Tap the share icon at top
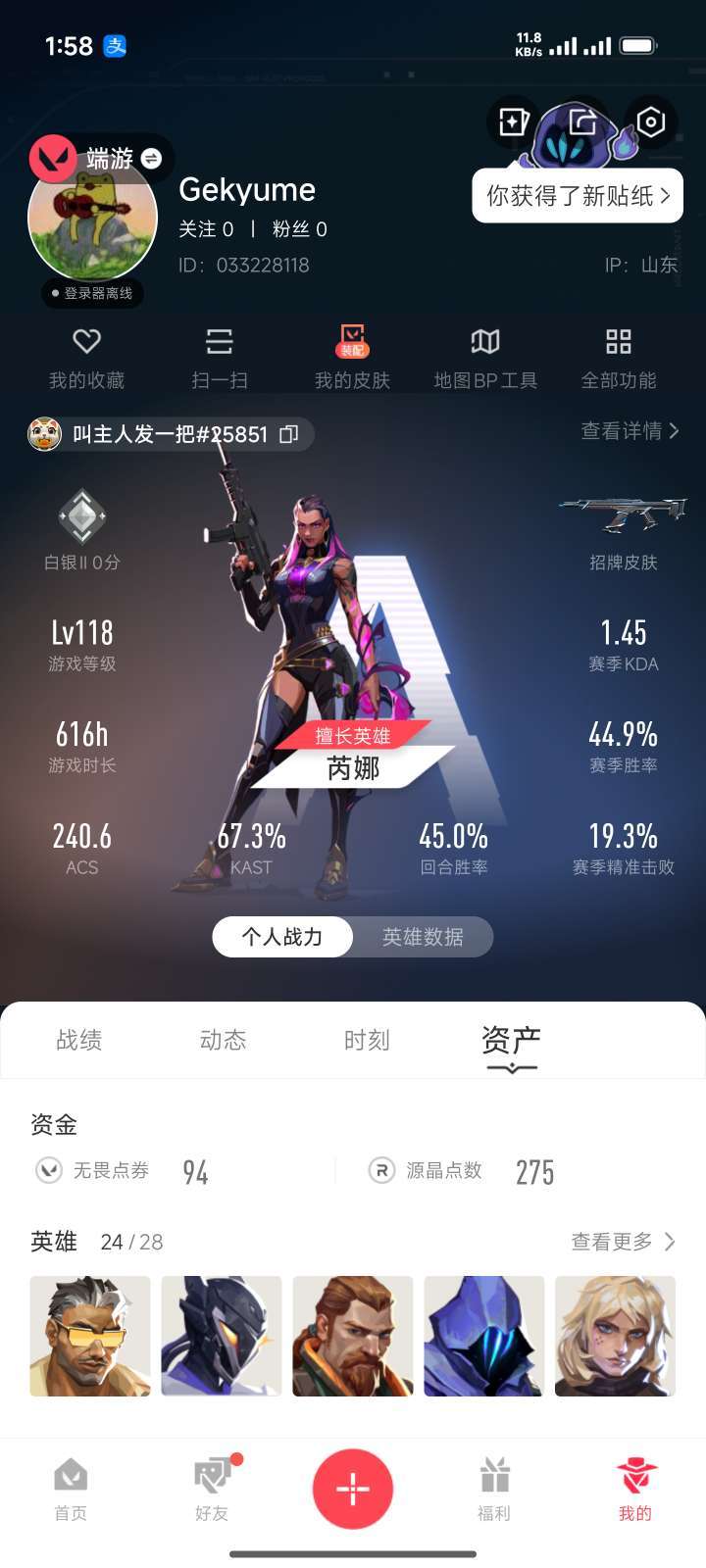 583,122
